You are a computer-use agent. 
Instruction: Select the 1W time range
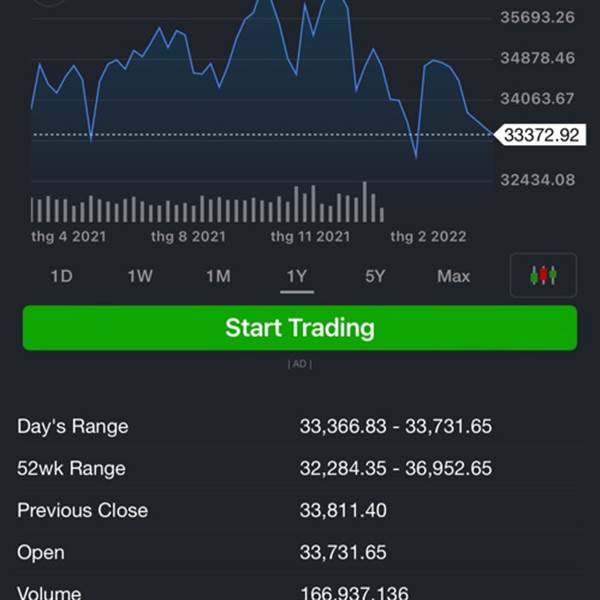pyautogui.click(x=140, y=276)
